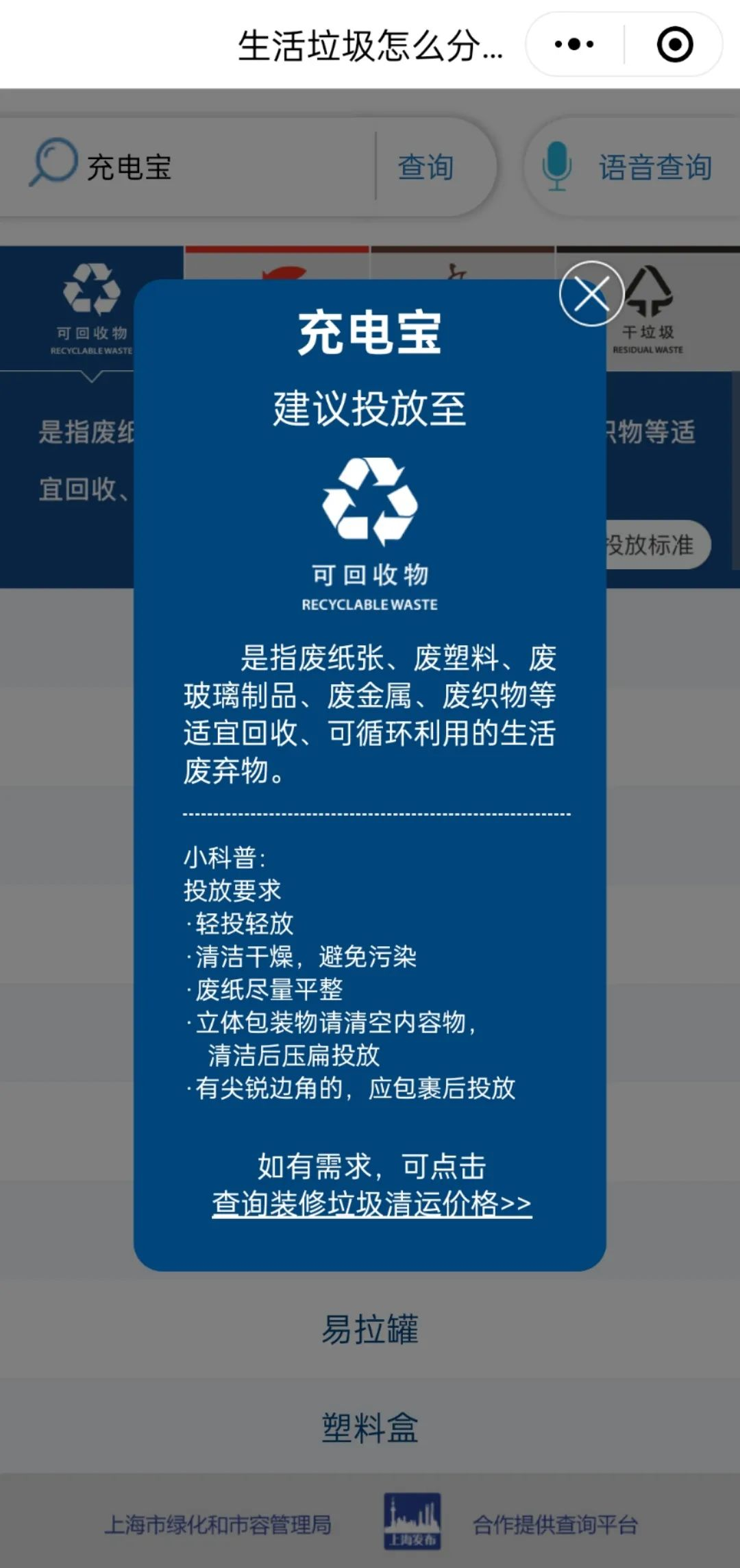
Task: Open the mini program more options menu
Action: click(x=574, y=45)
